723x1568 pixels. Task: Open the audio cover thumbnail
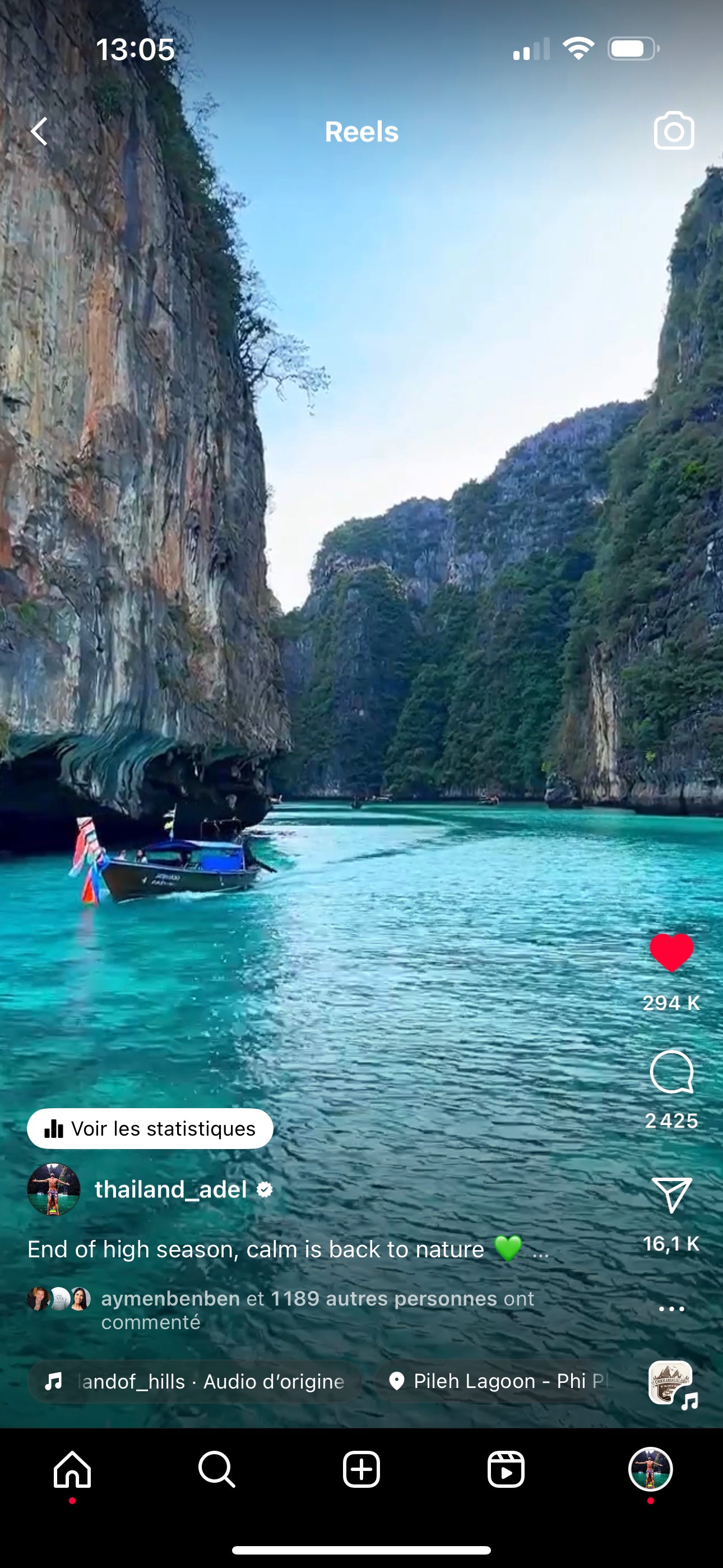click(671, 1383)
